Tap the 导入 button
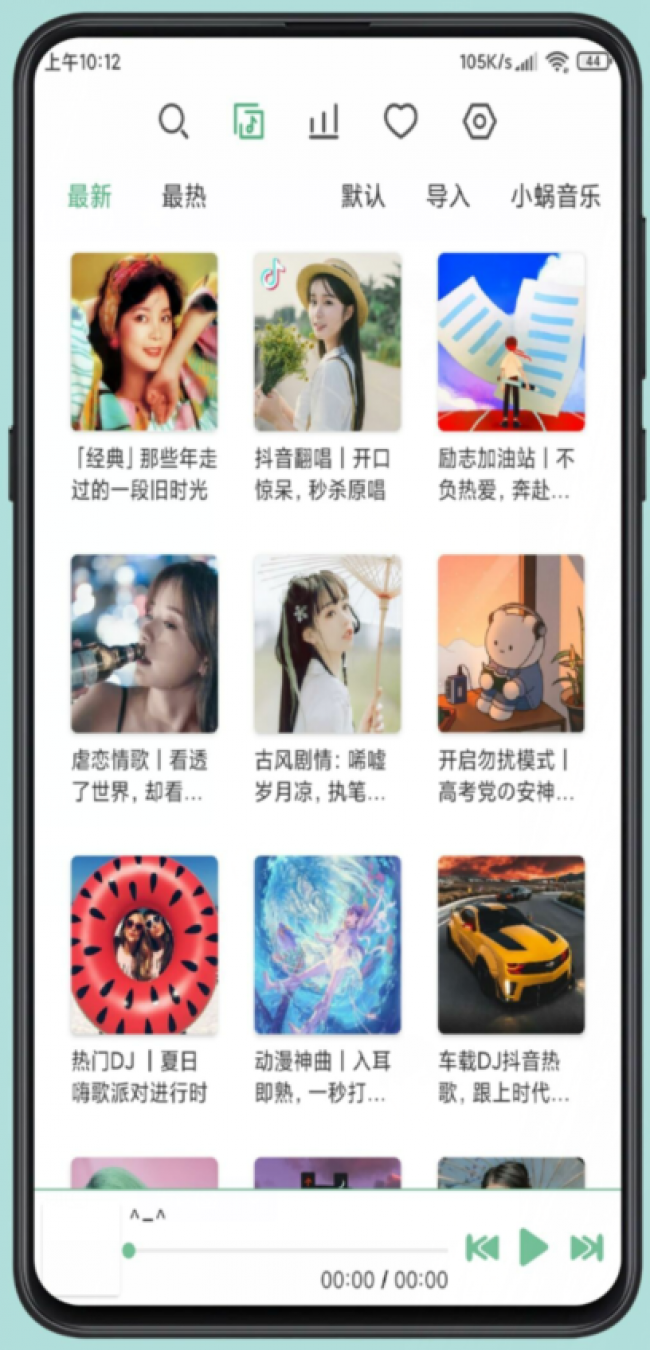650x1350 pixels. coord(447,196)
